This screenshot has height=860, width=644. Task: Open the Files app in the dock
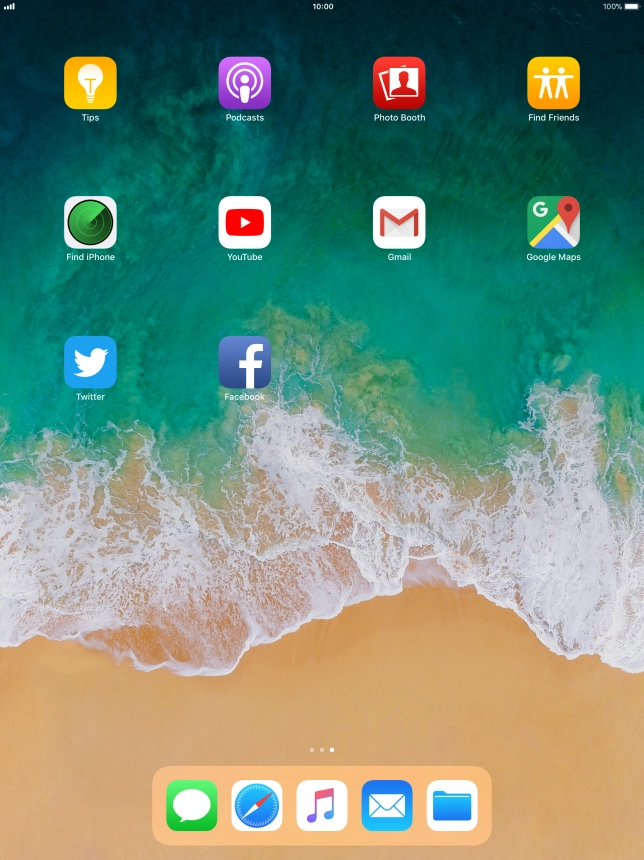click(452, 805)
